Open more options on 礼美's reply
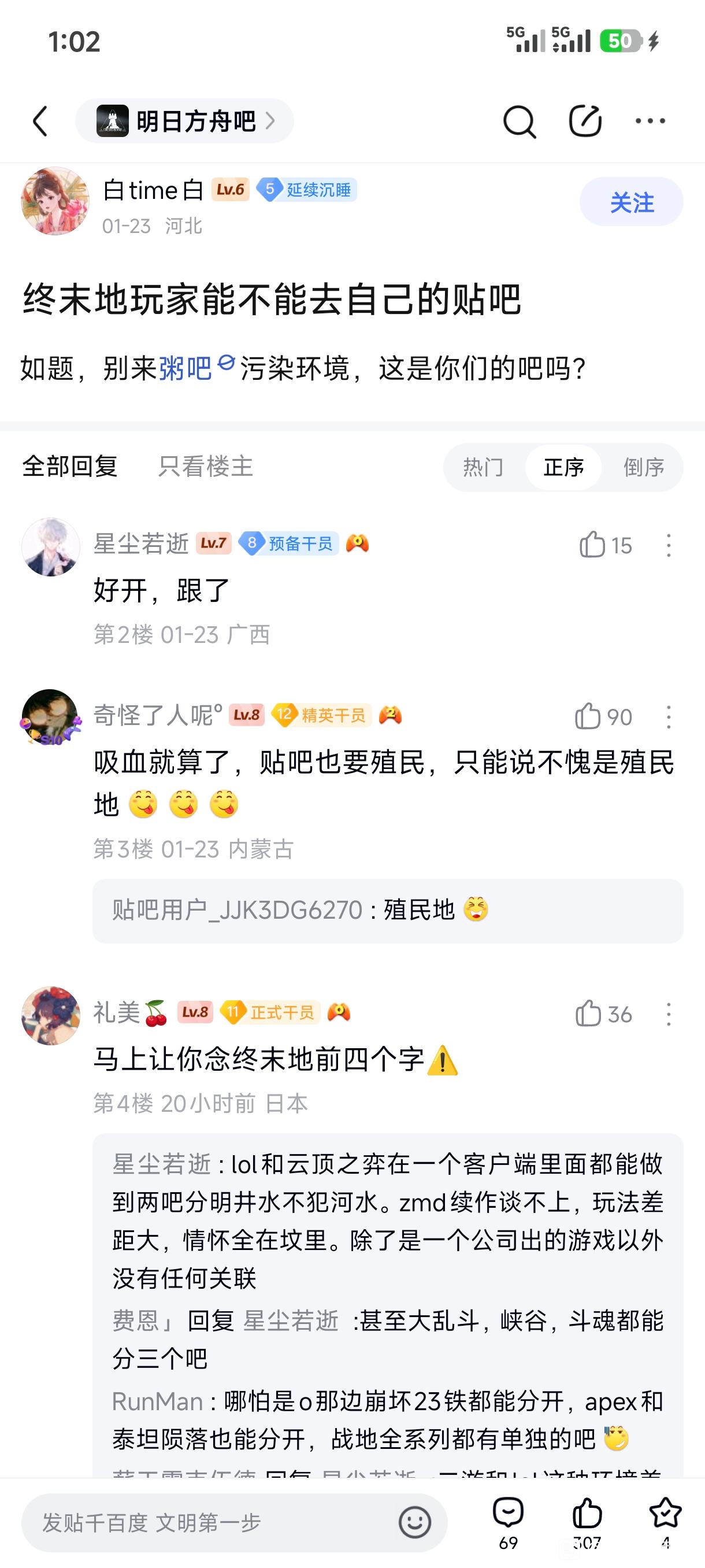The image size is (705, 1568). 668,1015
